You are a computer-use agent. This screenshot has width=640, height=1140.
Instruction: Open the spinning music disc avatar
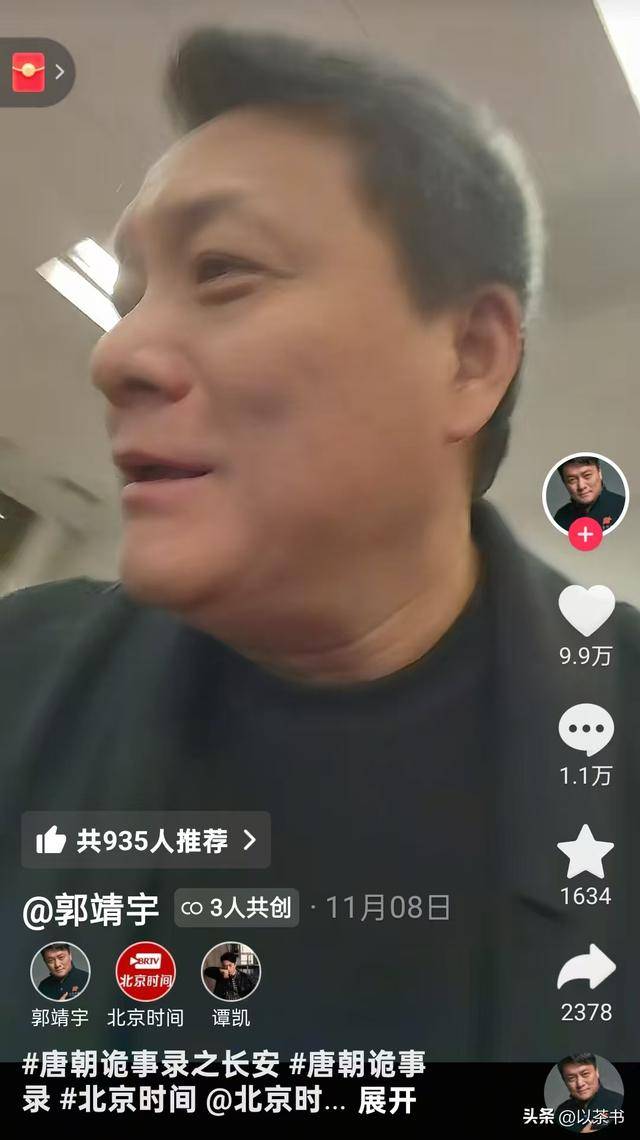(x=585, y=1090)
